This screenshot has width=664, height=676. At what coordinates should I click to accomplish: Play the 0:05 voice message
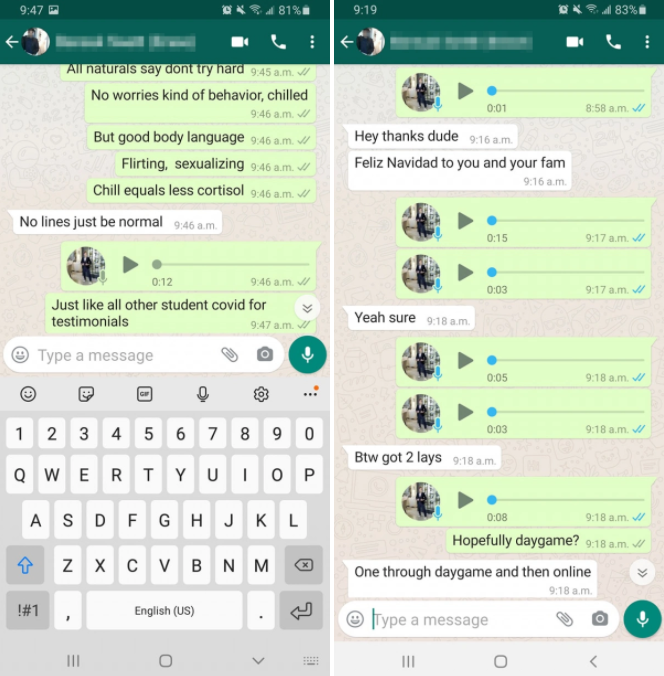[x=465, y=360]
